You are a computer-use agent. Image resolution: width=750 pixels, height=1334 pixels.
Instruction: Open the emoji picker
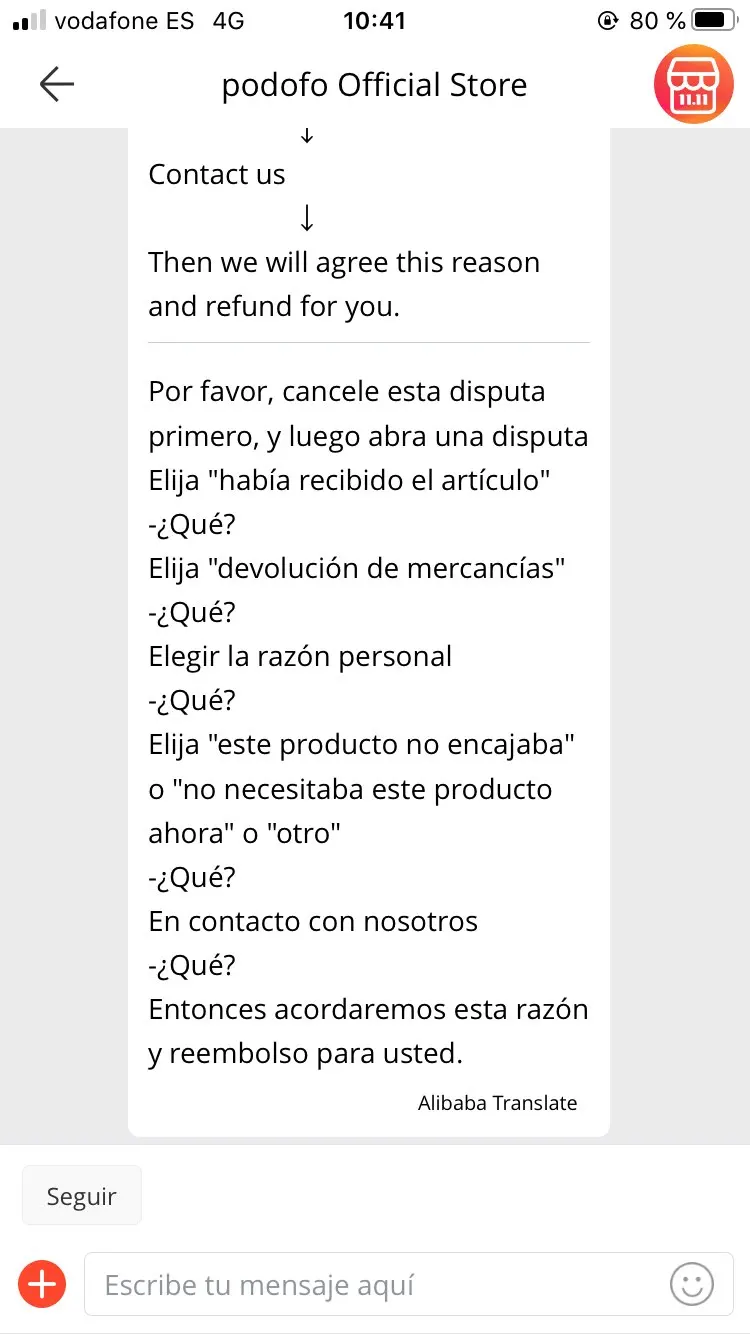point(692,1284)
